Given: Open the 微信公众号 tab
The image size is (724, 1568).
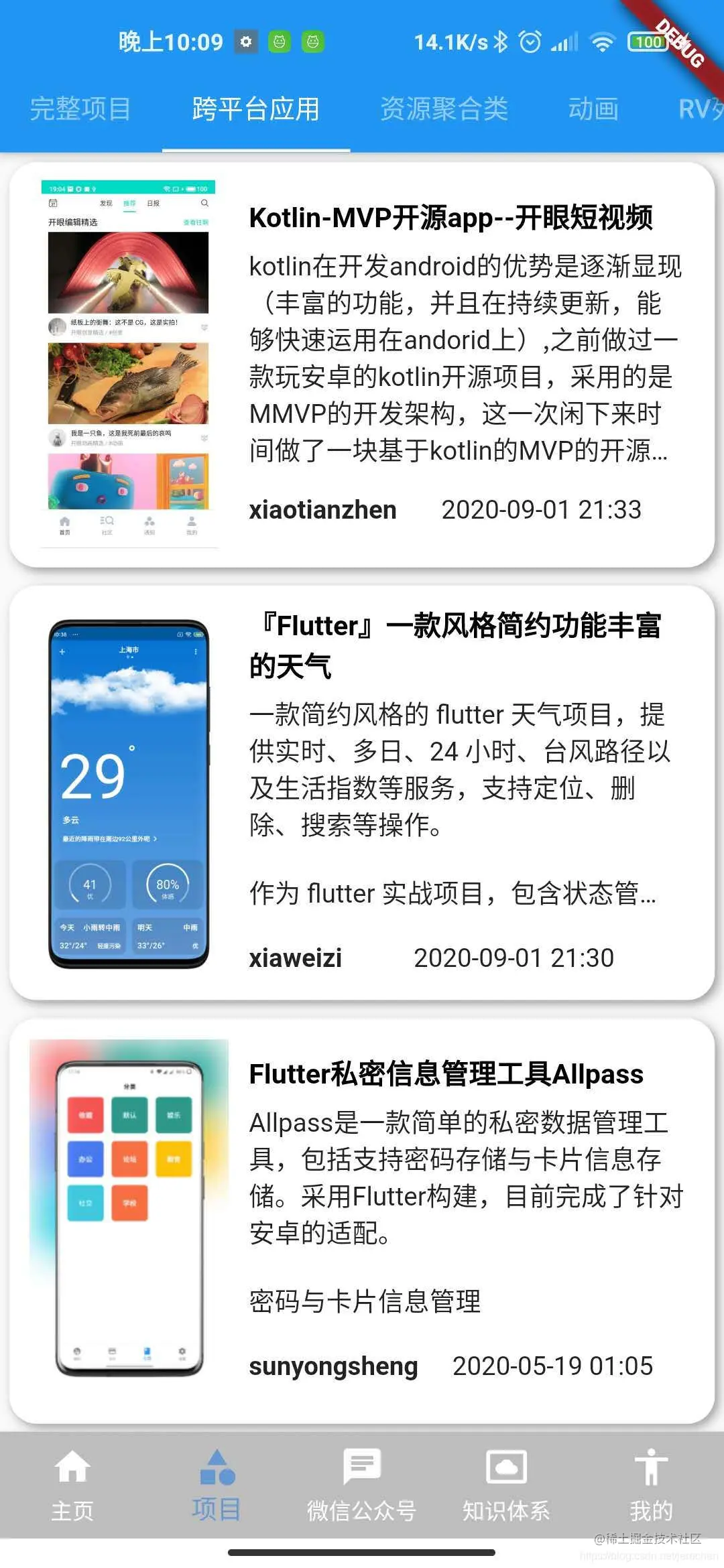Looking at the screenshot, I should (362, 1484).
